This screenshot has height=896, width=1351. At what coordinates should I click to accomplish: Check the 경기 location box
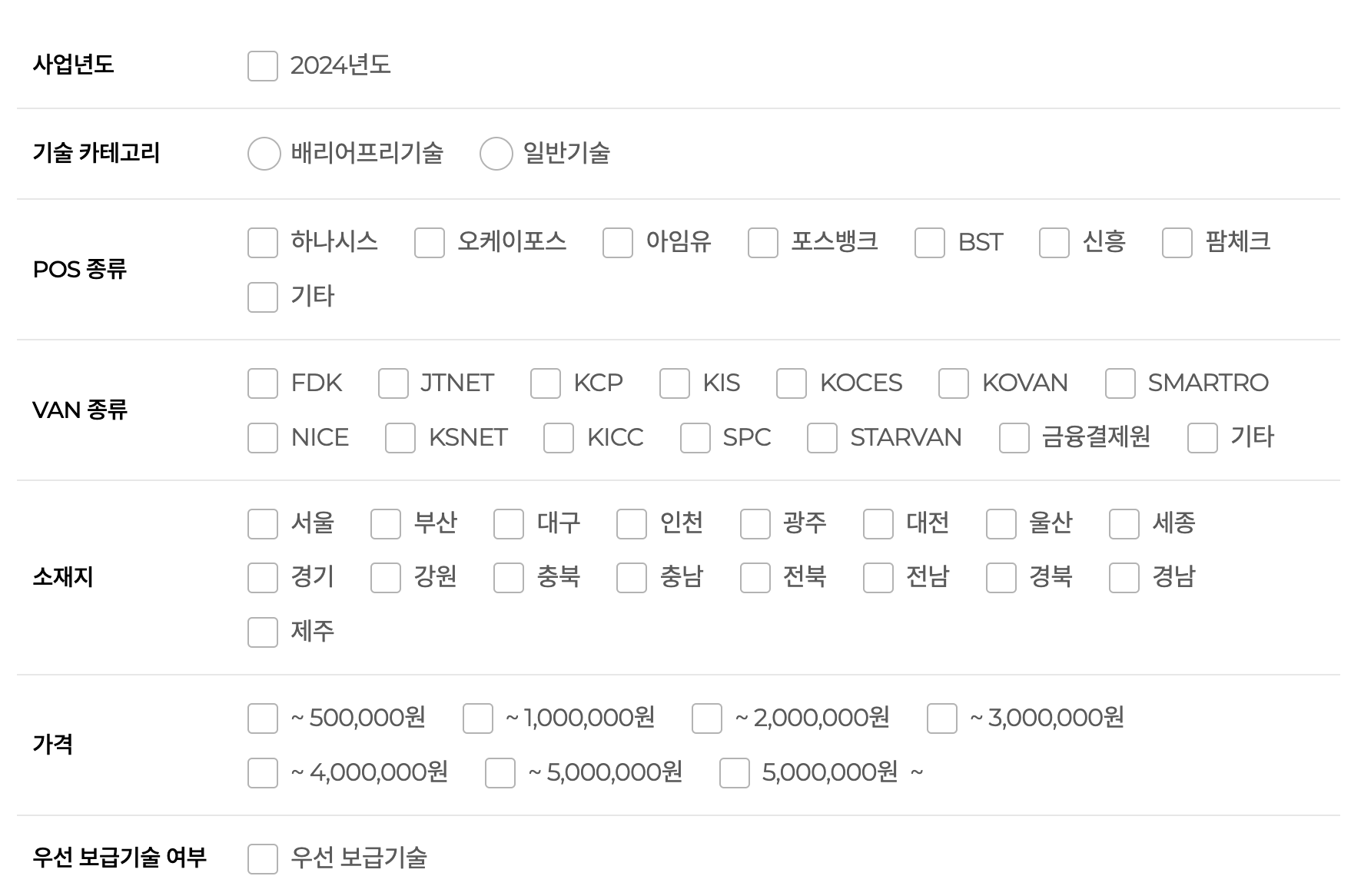click(262, 578)
